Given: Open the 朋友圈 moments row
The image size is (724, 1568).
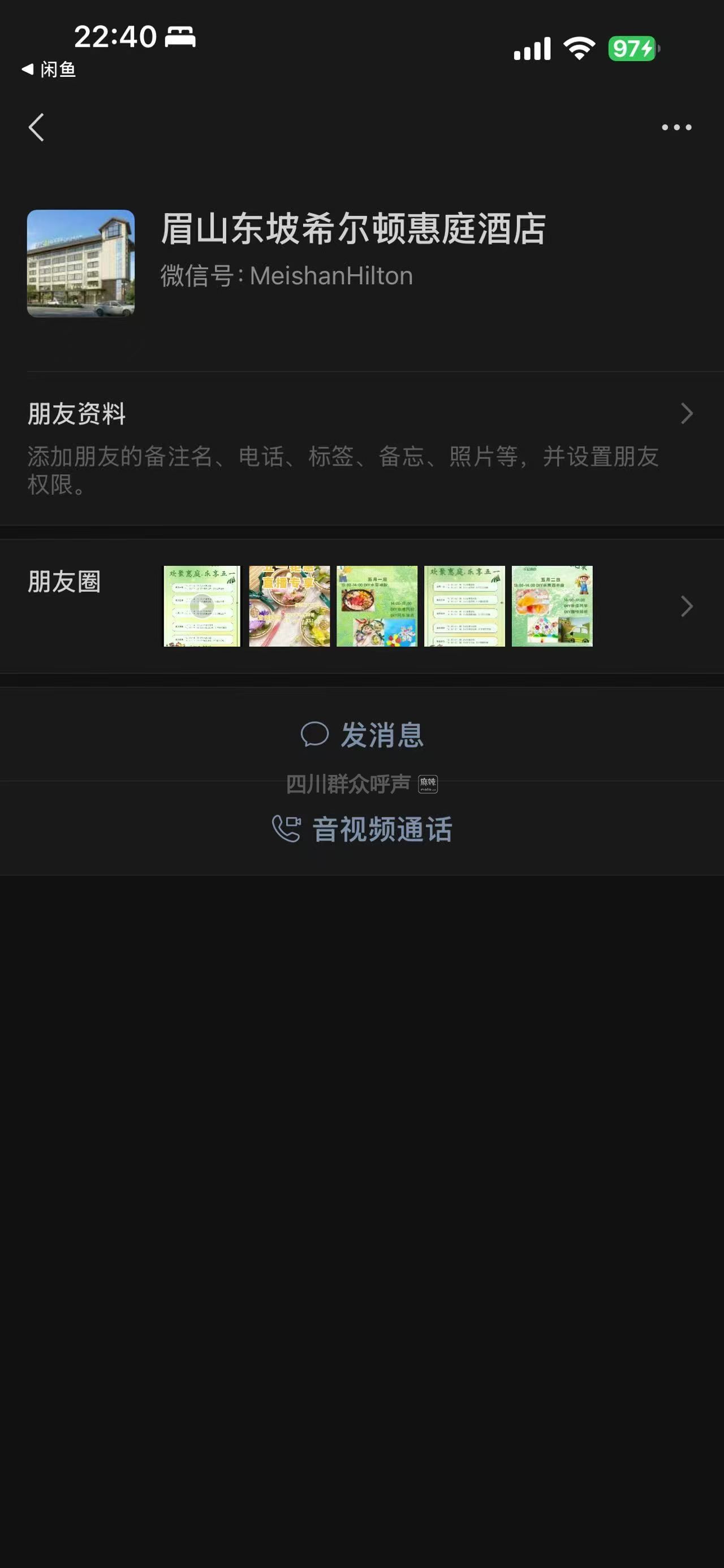Looking at the screenshot, I should click(x=361, y=607).
